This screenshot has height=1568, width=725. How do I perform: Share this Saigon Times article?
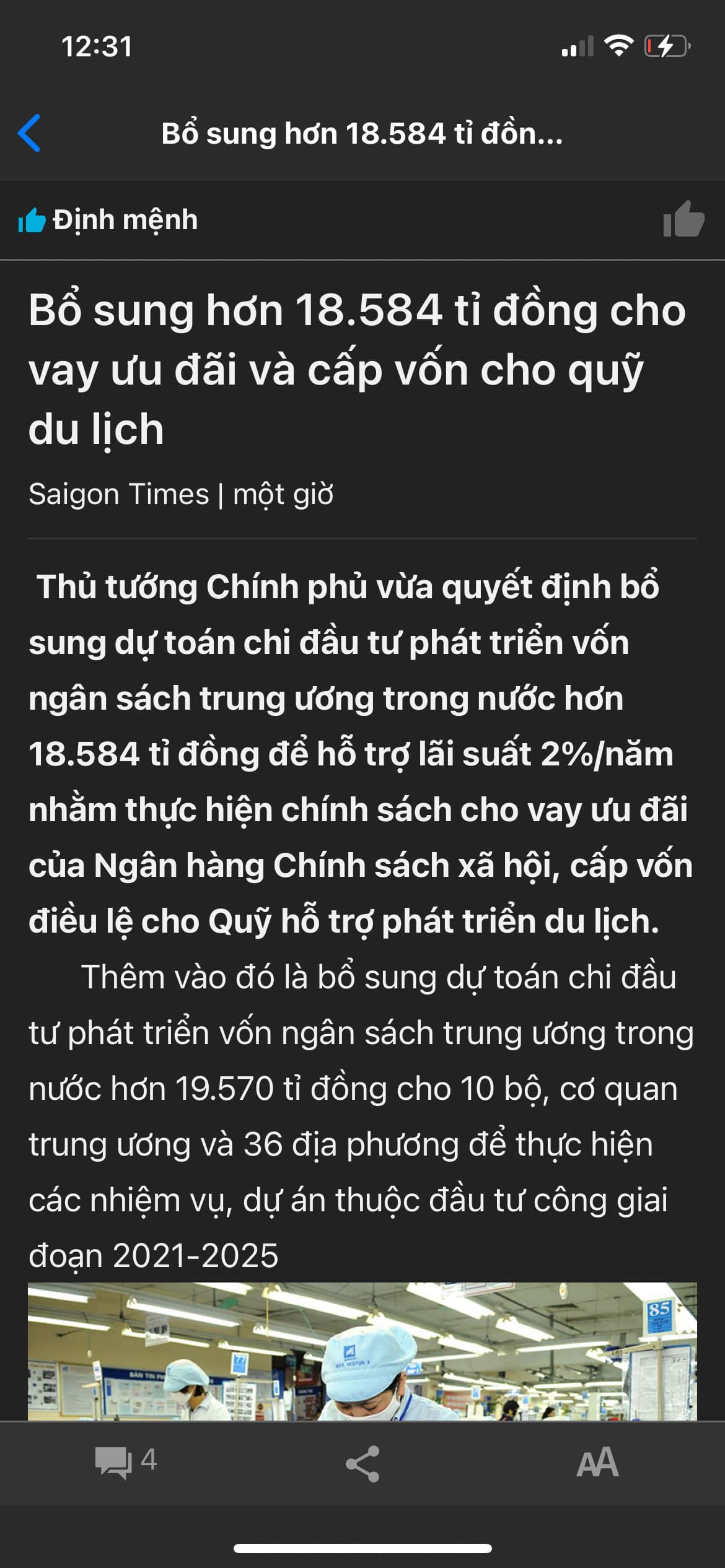(x=362, y=1463)
